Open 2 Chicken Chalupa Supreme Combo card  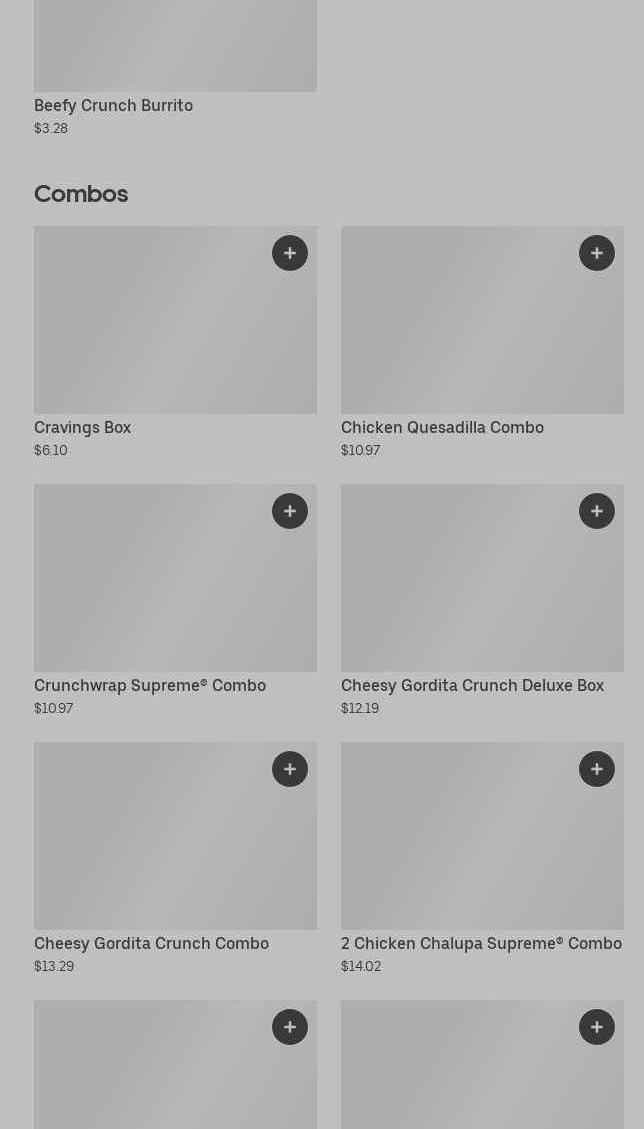460,848
